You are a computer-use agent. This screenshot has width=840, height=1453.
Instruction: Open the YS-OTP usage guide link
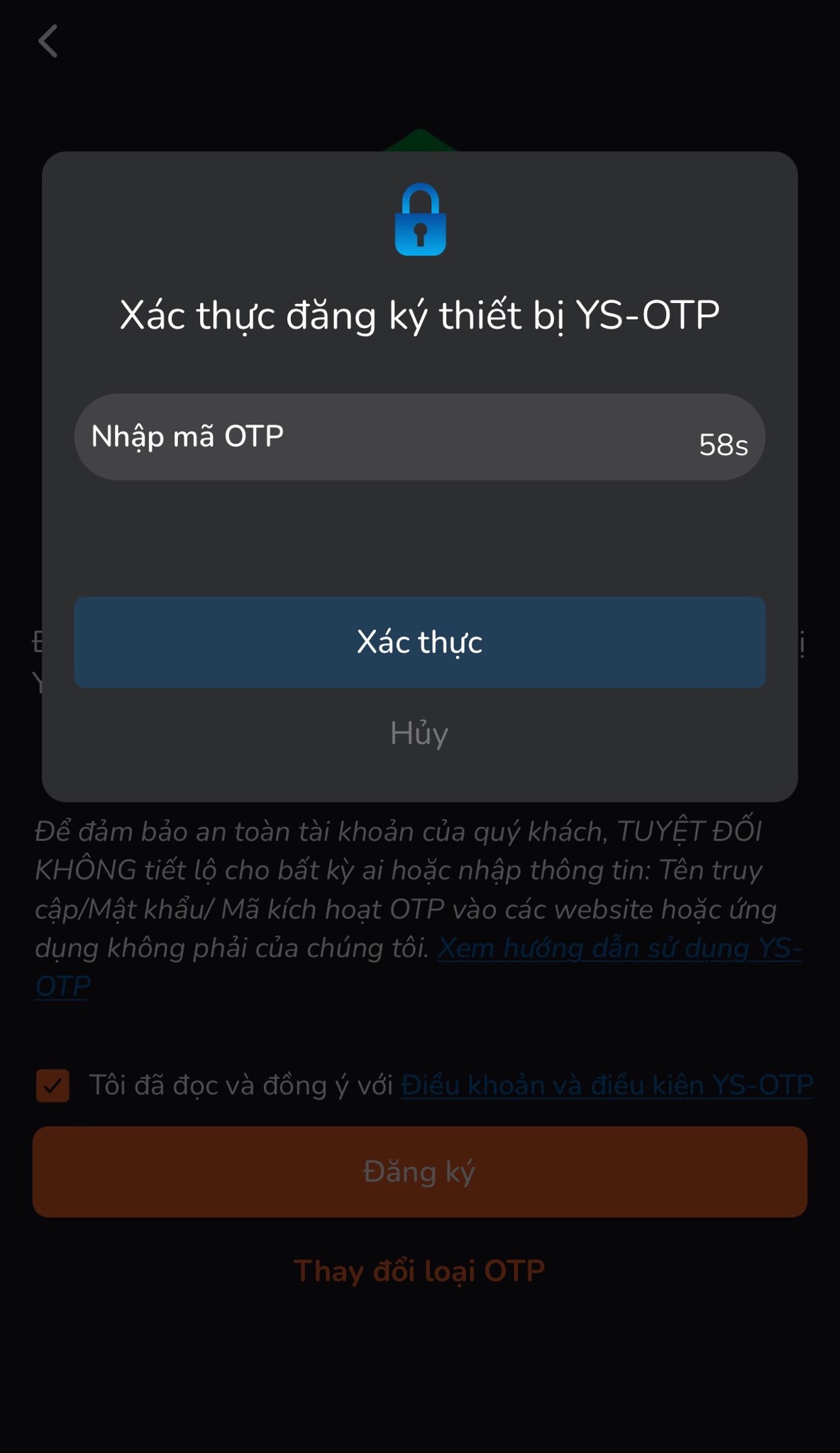(x=619, y=949)
